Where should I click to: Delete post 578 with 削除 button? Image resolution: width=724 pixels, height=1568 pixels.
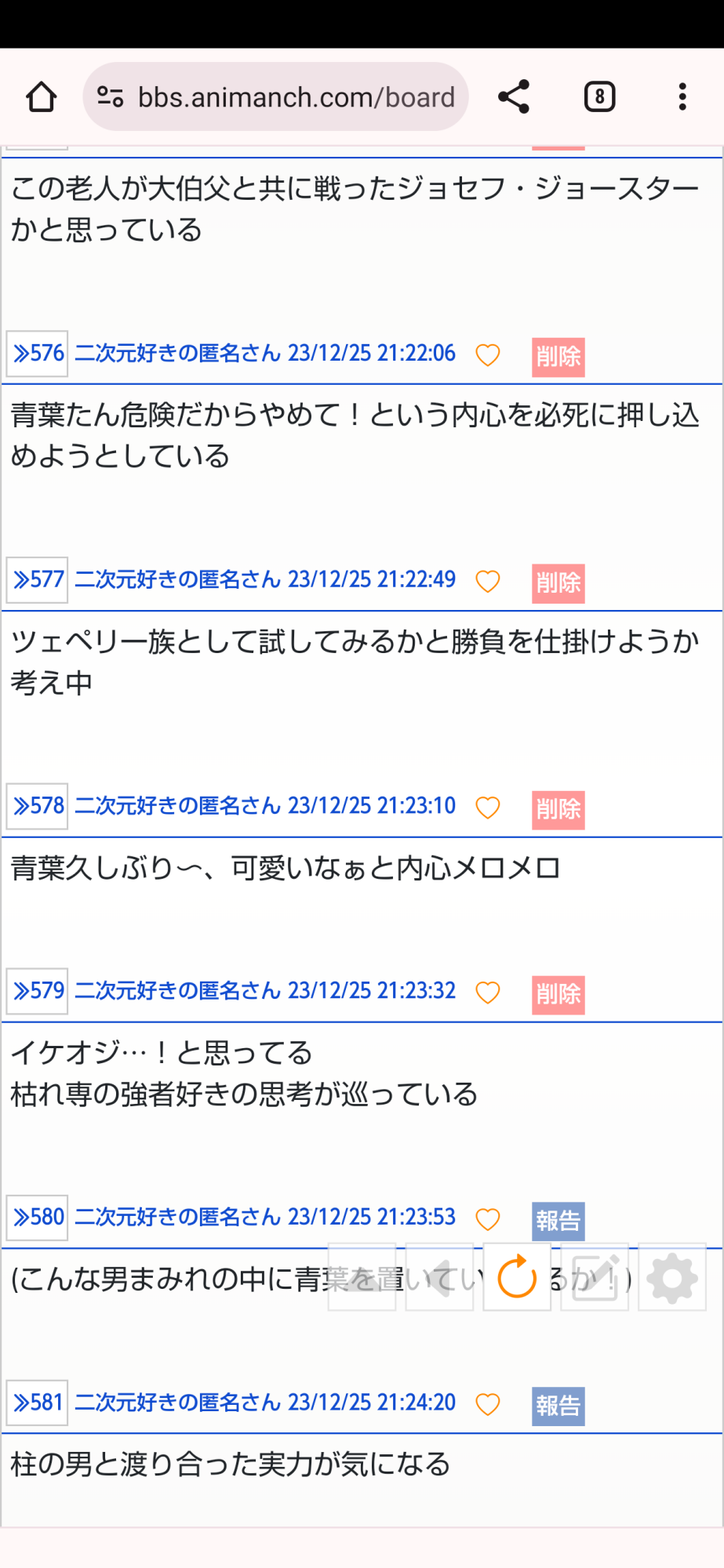pyautogui.click(x=558, y=809)
